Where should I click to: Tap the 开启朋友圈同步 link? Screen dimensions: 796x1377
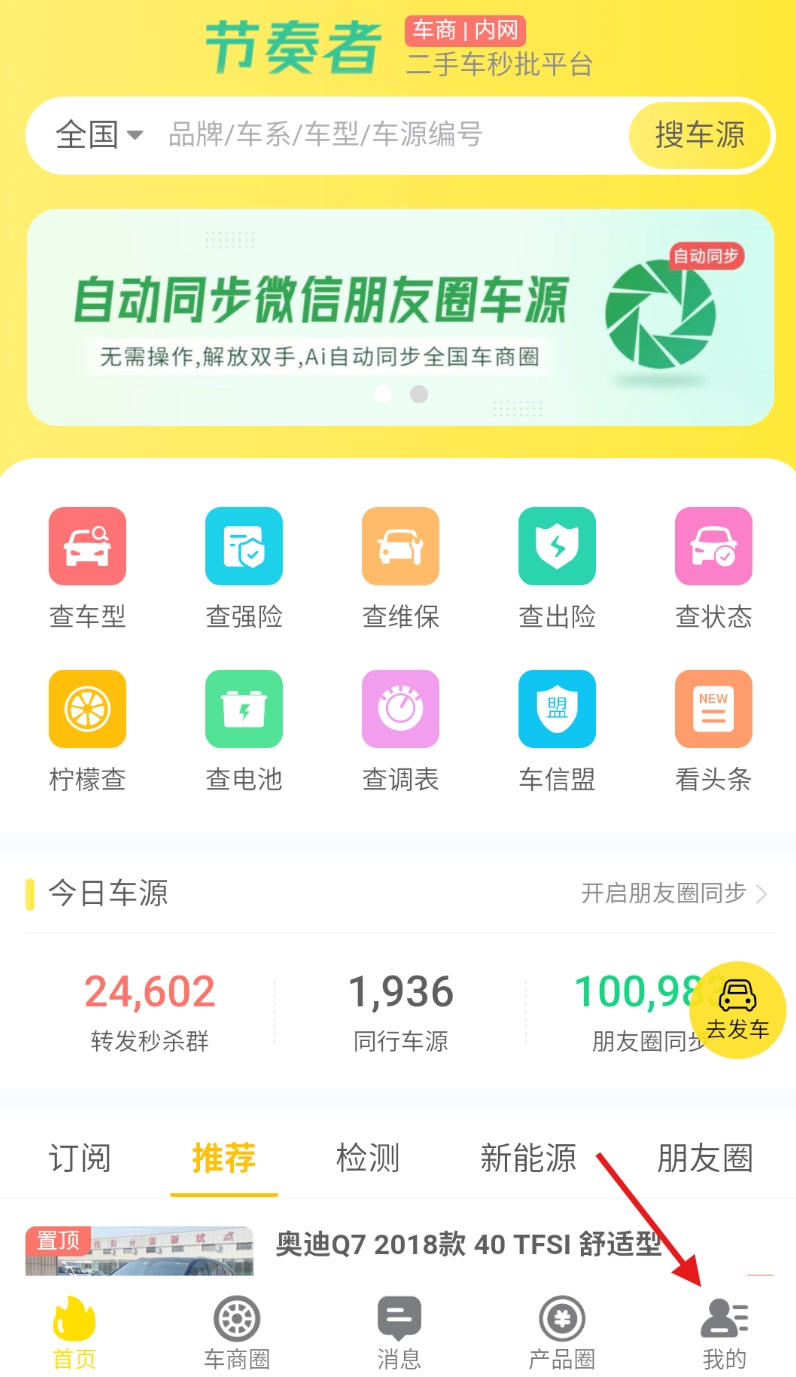(674, 893)
